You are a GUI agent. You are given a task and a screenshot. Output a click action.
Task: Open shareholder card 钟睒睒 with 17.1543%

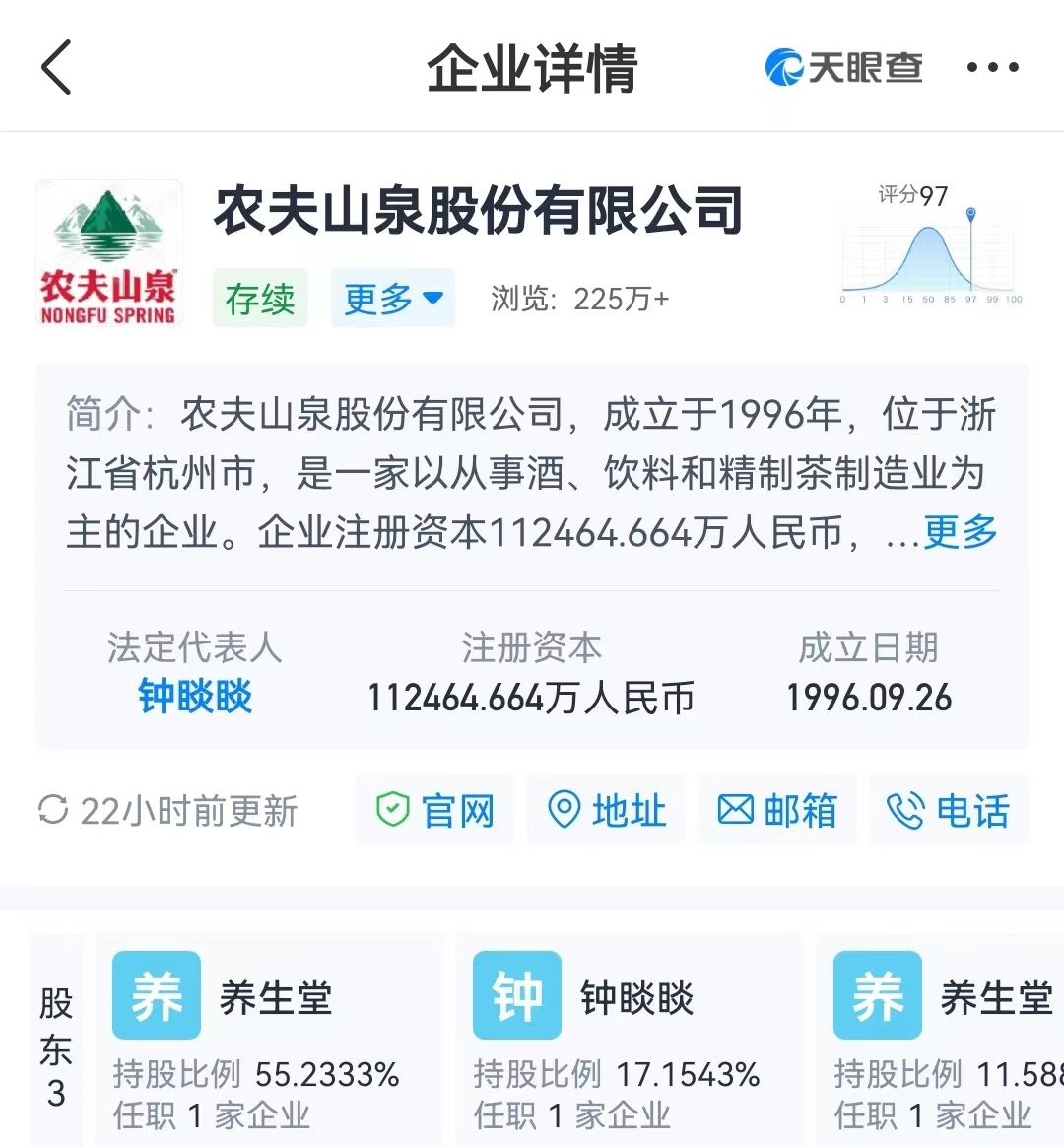[x=629, y=1040]
